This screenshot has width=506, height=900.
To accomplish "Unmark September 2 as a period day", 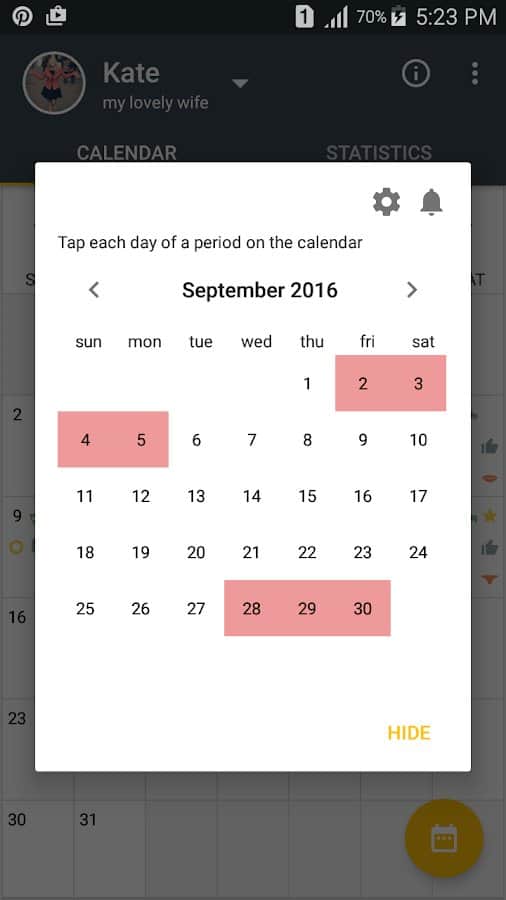I will click(363, 383).
